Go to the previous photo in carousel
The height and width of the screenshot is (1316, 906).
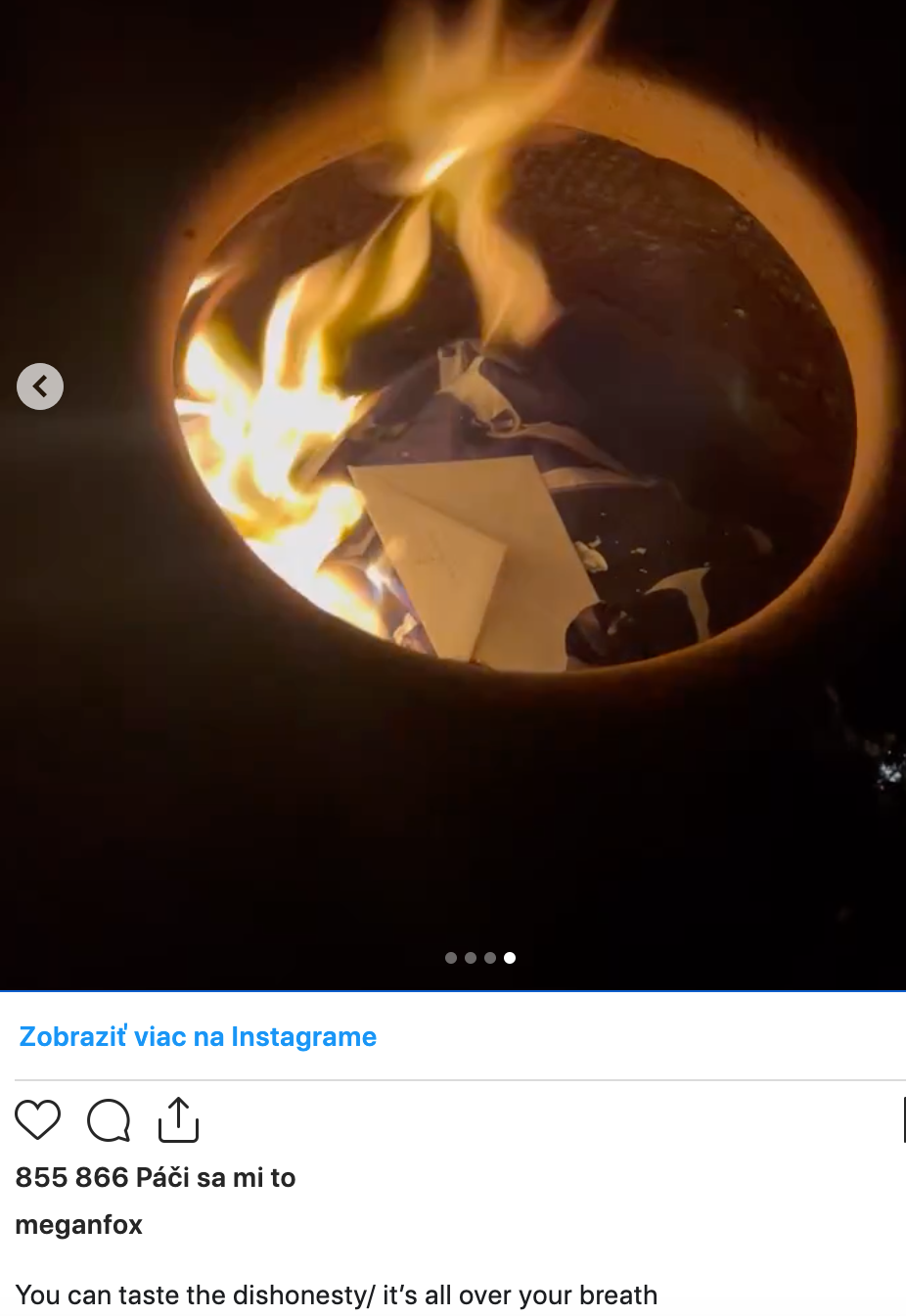pyautogui.click(x=40, y=386)
